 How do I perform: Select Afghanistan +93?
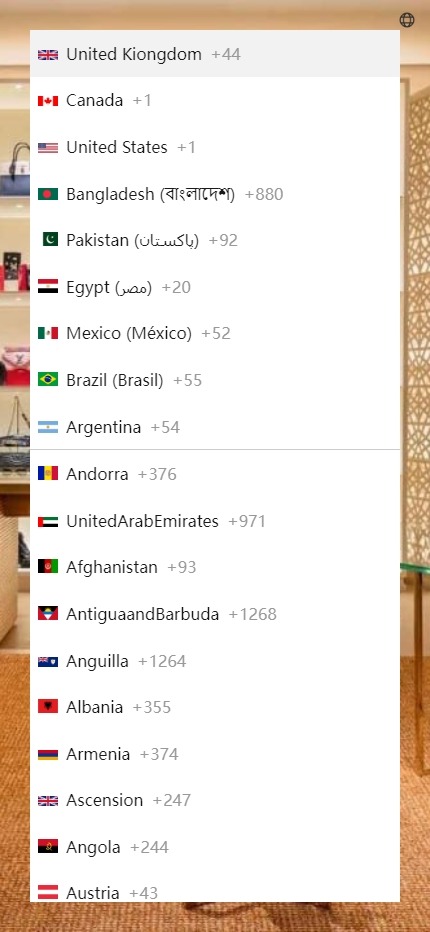click(x=215, y=567)
